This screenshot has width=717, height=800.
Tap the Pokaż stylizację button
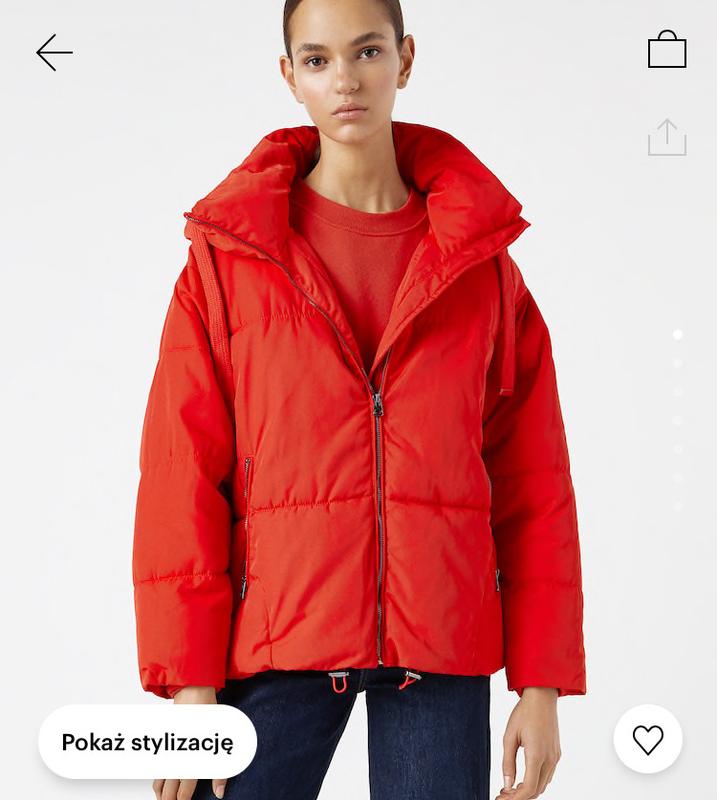pyautogui.click(x=147, y=742)
